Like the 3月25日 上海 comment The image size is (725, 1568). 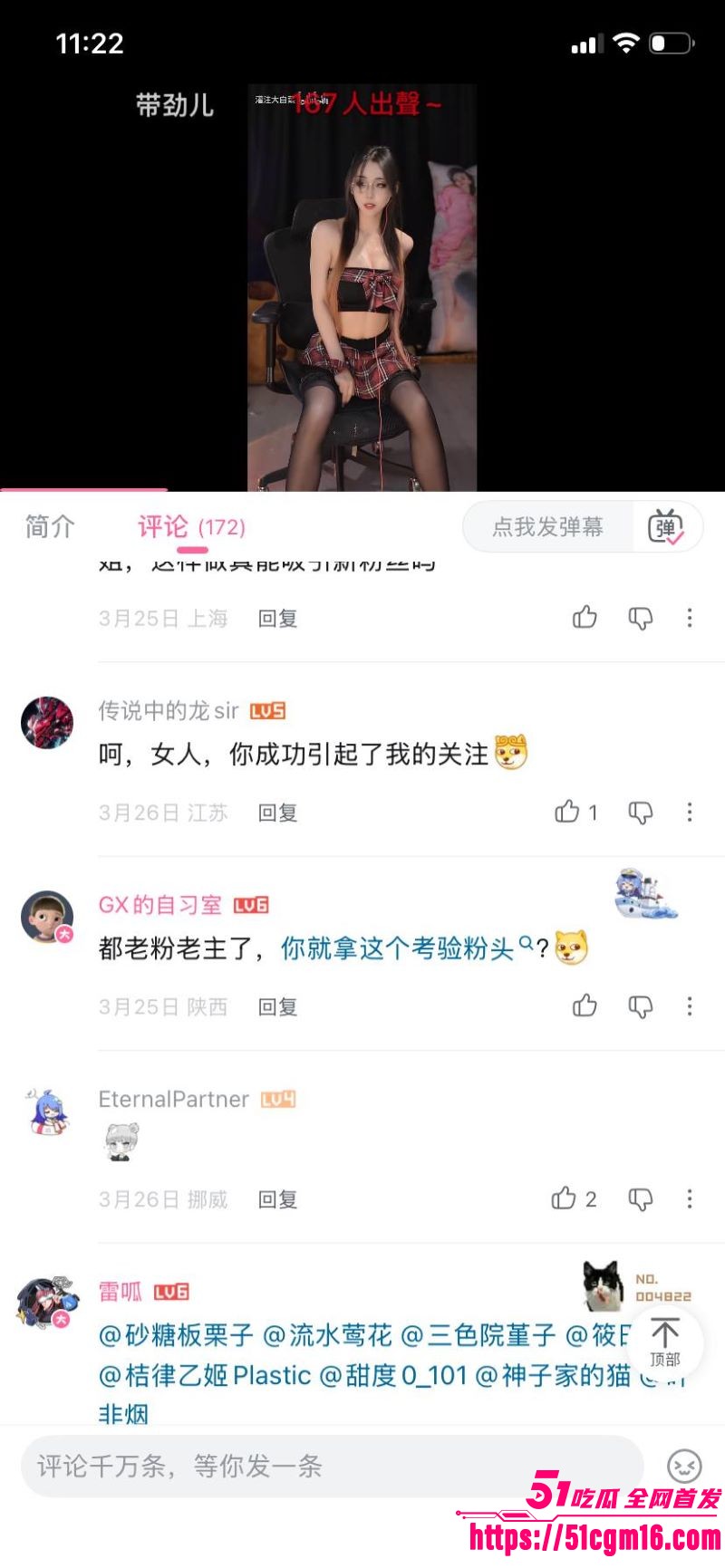click(584, 618)
